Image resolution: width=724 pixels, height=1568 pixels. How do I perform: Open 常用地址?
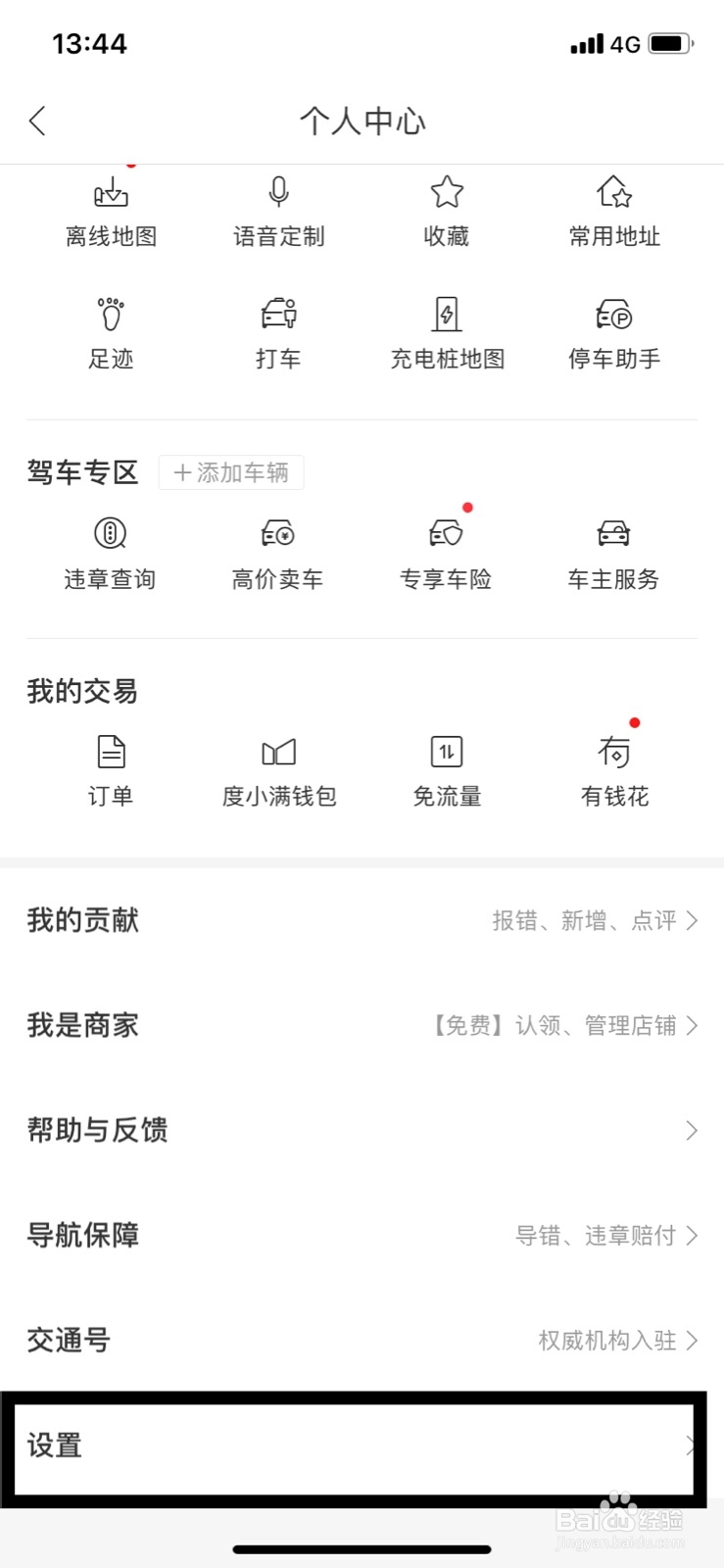click(614, 212)
